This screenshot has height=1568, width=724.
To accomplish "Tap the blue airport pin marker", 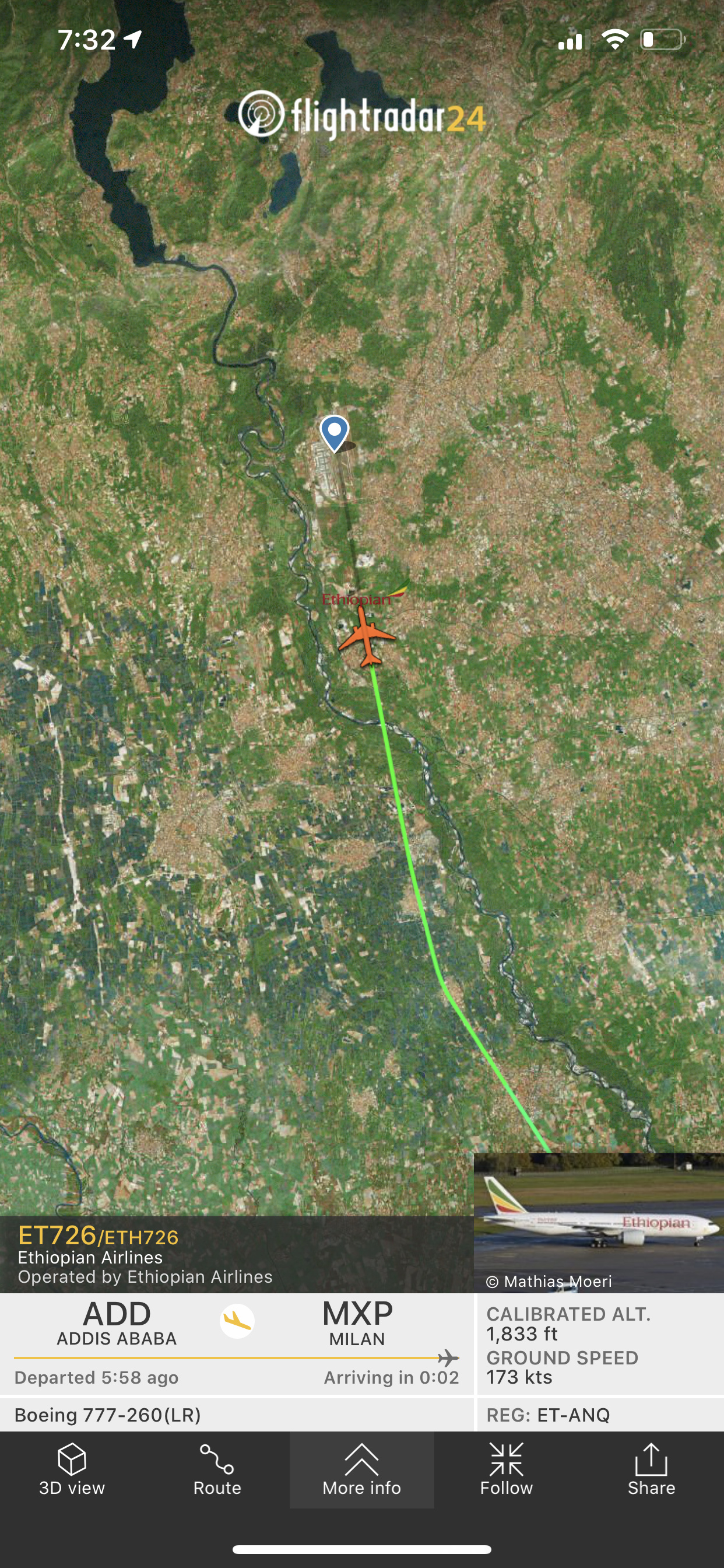I will click(x=334, y=432).
